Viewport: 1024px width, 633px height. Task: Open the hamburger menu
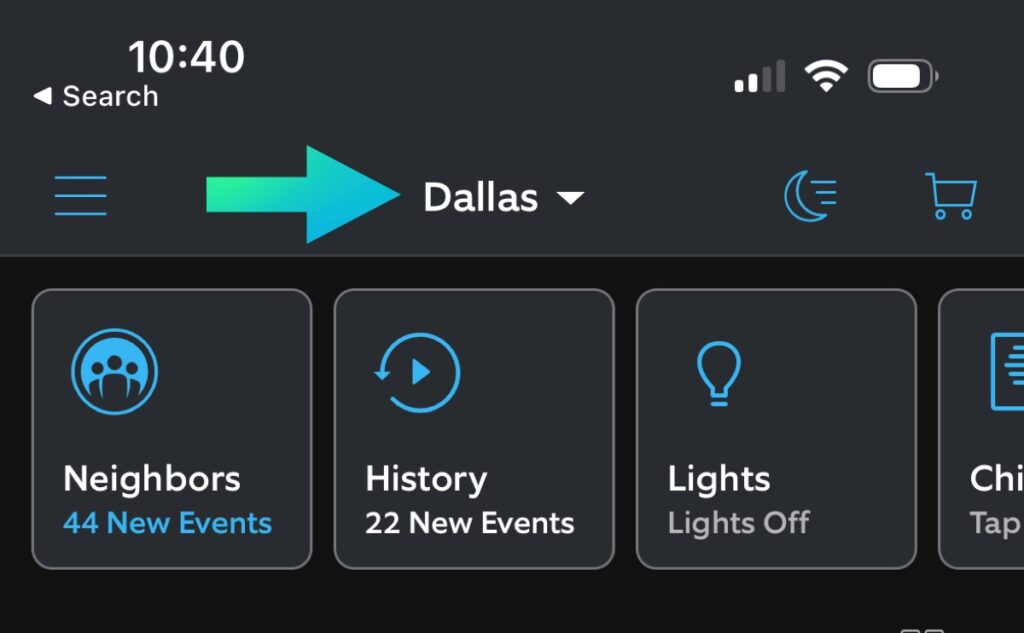tap(80, 196)
